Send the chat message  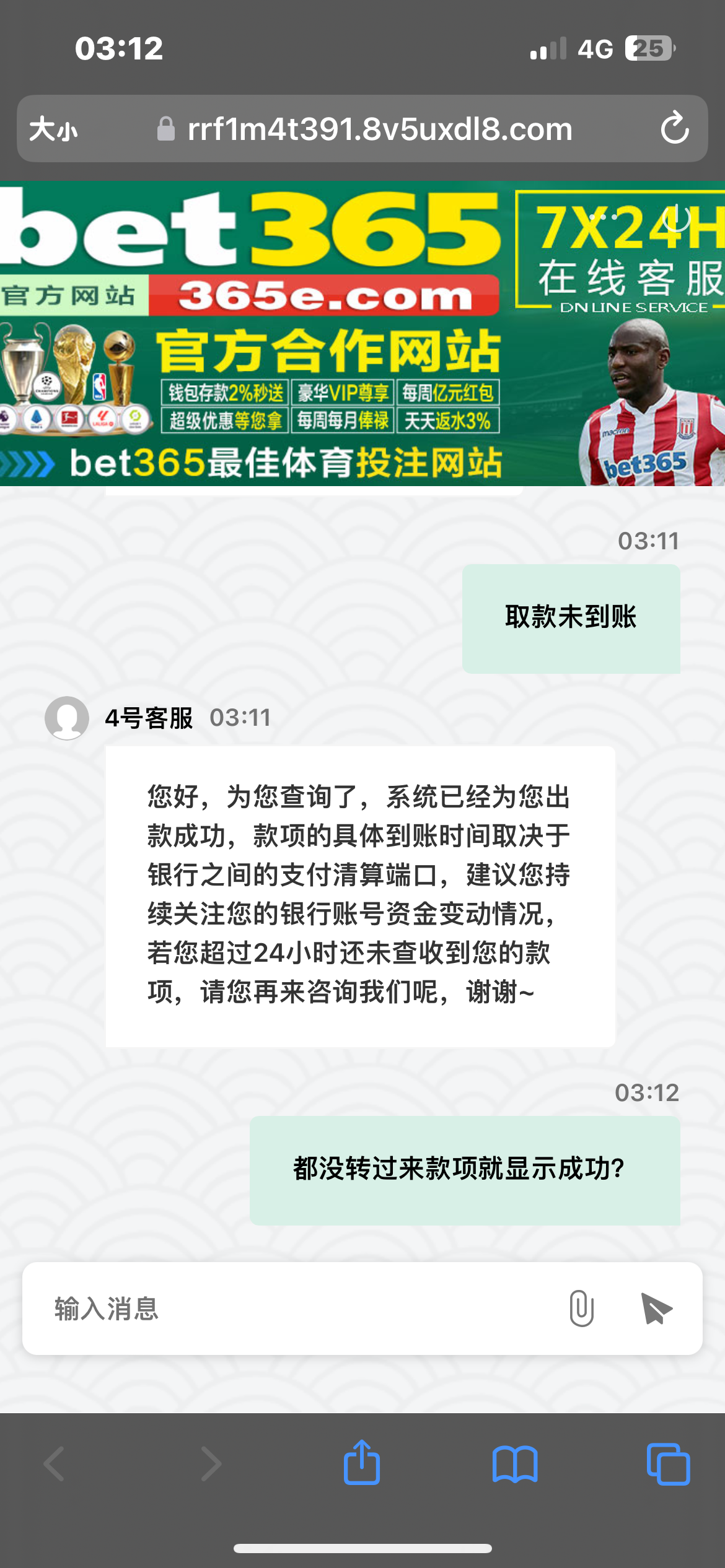point(656,1309)
